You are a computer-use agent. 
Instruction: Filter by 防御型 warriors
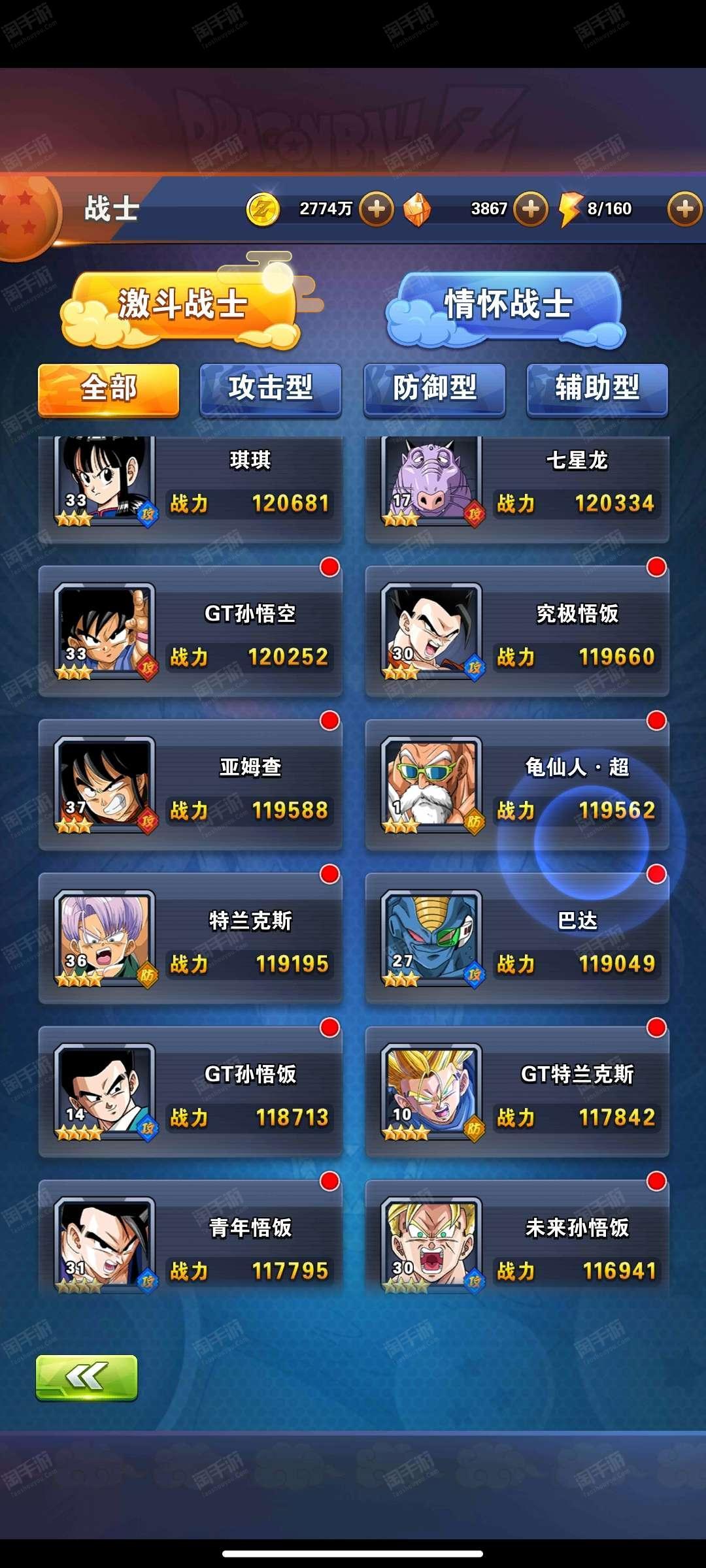point(434,389)
